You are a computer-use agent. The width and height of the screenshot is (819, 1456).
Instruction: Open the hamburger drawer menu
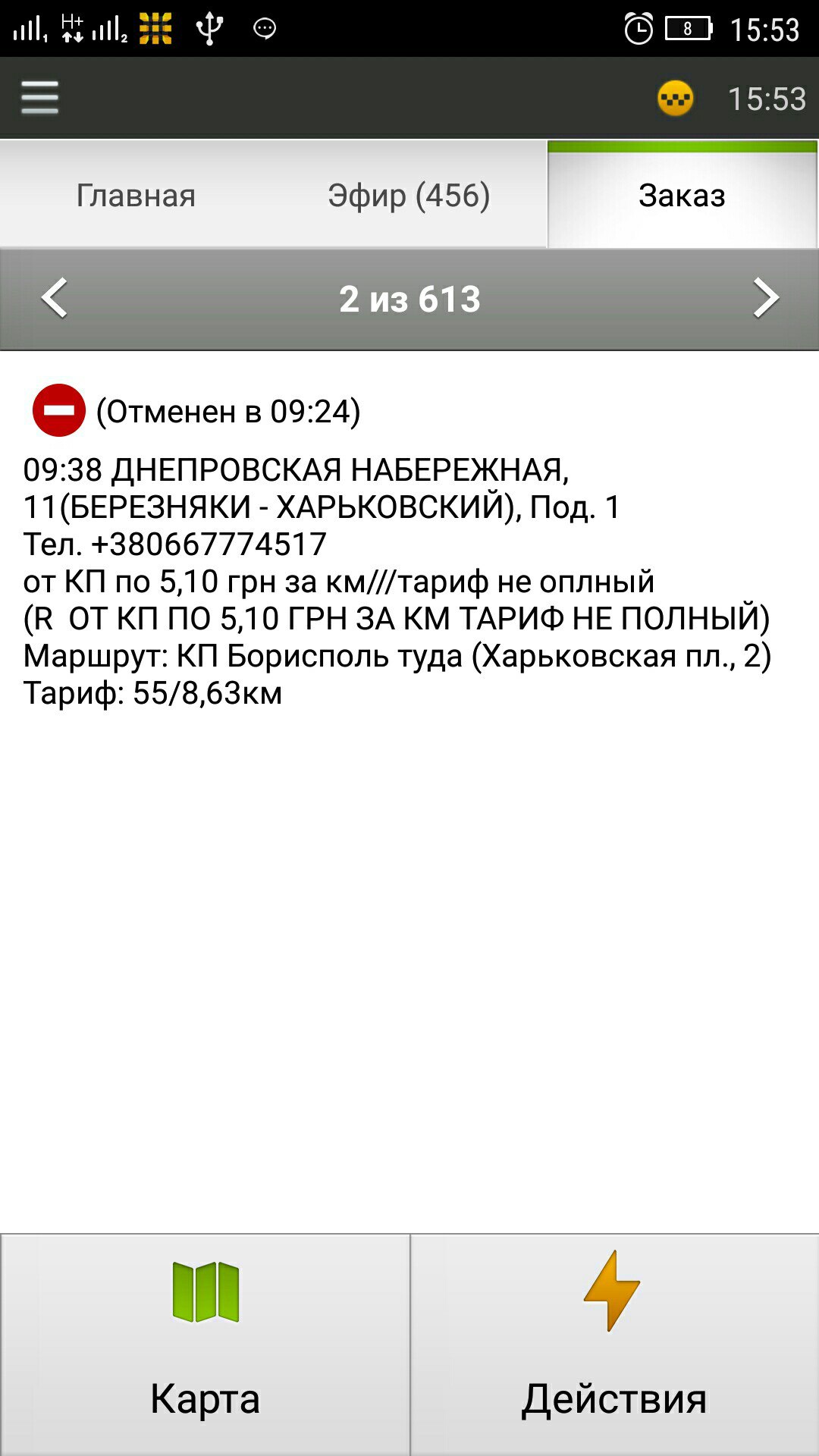point(39,98)
